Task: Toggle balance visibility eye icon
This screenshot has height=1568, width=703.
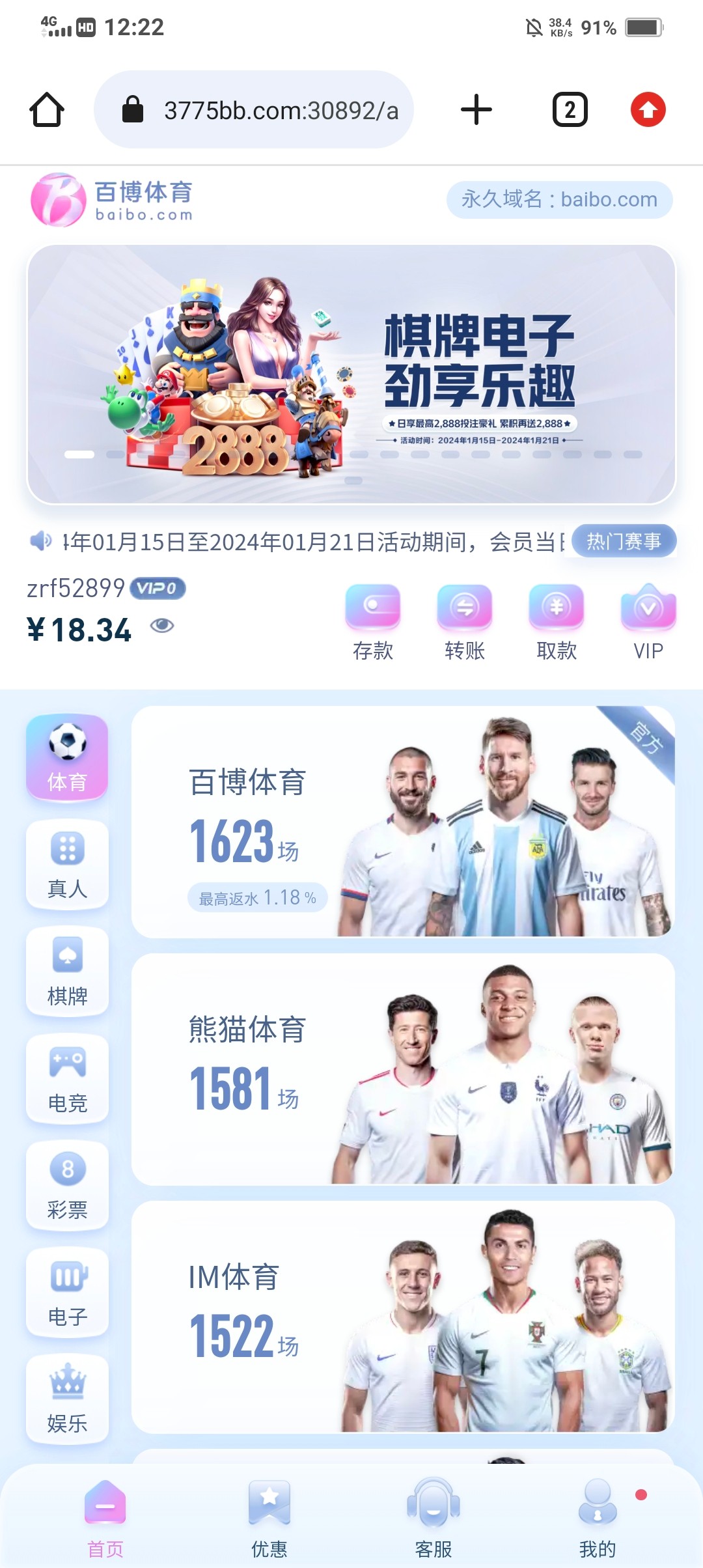Action: (162, 626)
